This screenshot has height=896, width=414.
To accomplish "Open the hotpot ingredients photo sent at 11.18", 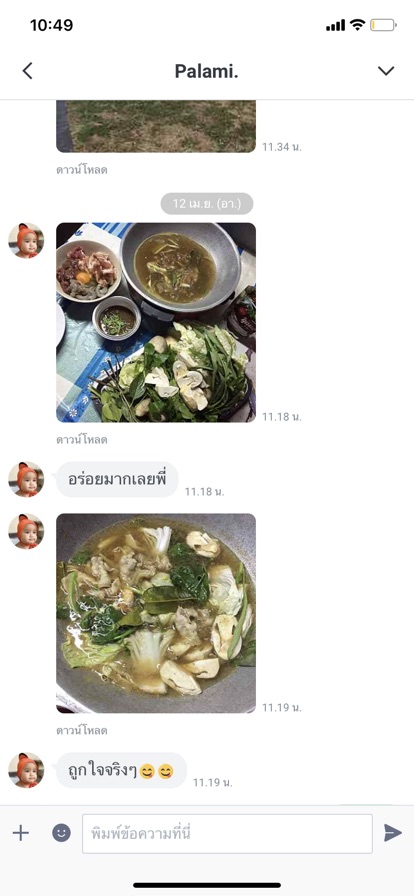I will coord(156,322).
